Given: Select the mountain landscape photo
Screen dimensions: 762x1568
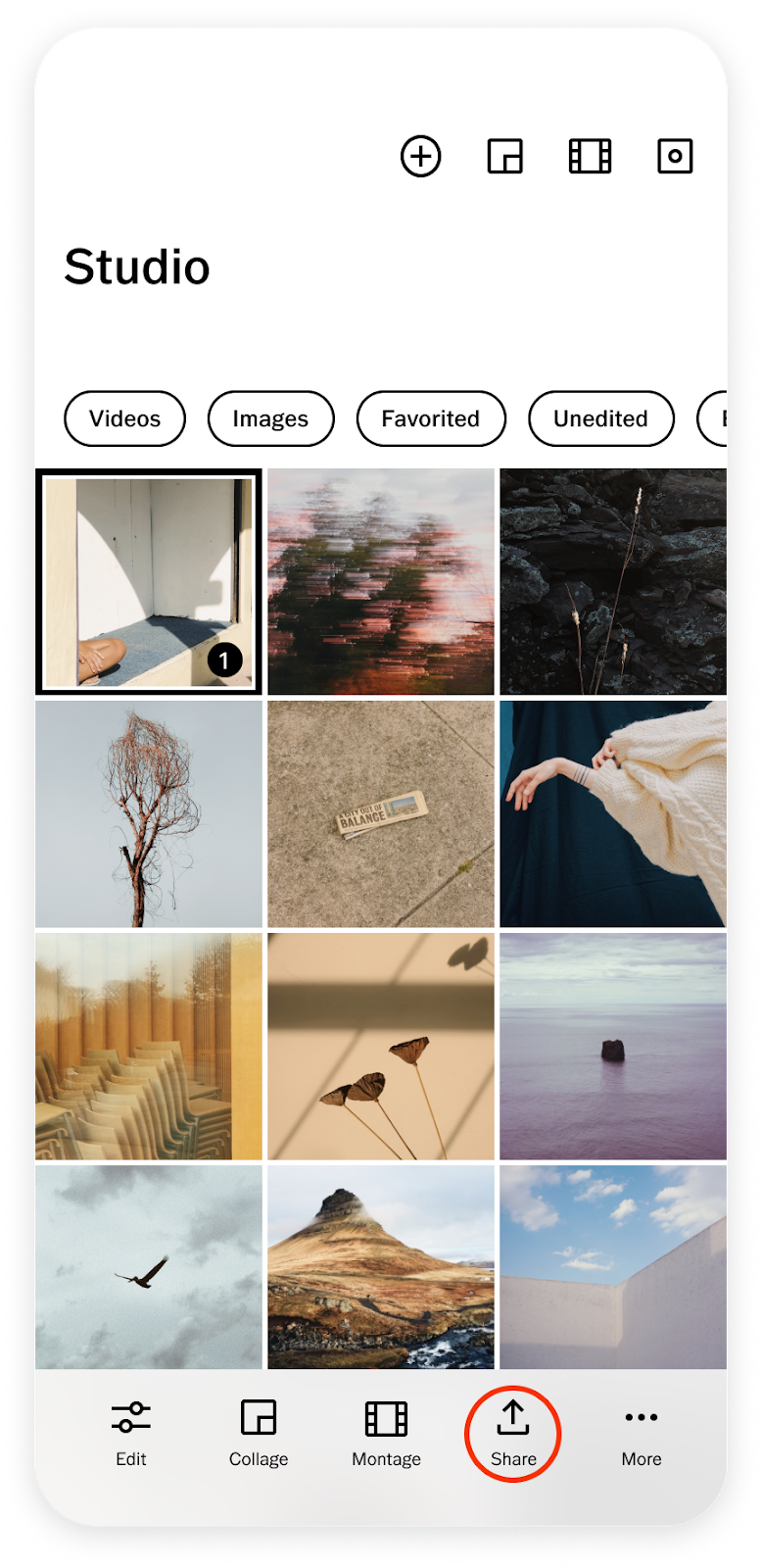Looking at the screenshot, I should (x=381, y=1266).
